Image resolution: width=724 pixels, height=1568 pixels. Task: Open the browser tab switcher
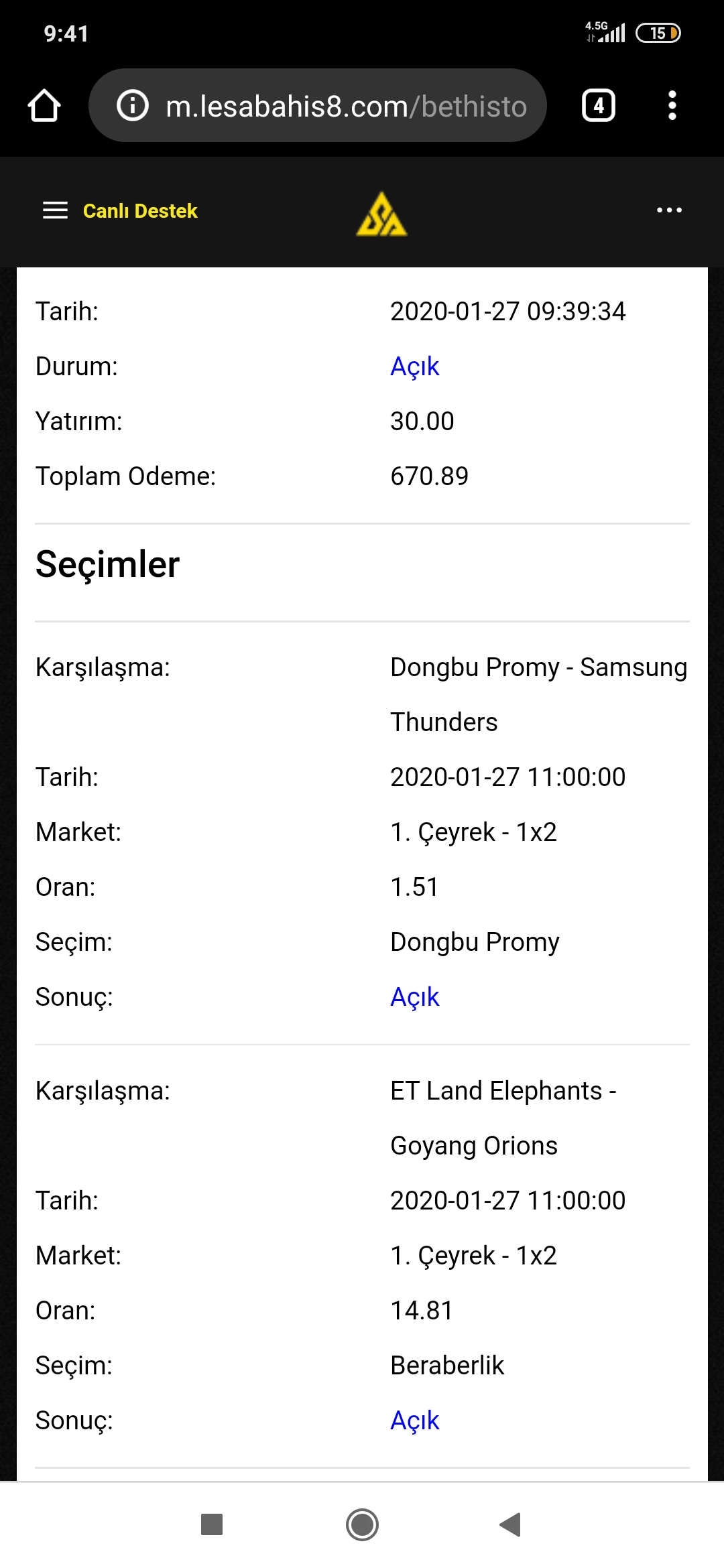click(x=599, y=106)
